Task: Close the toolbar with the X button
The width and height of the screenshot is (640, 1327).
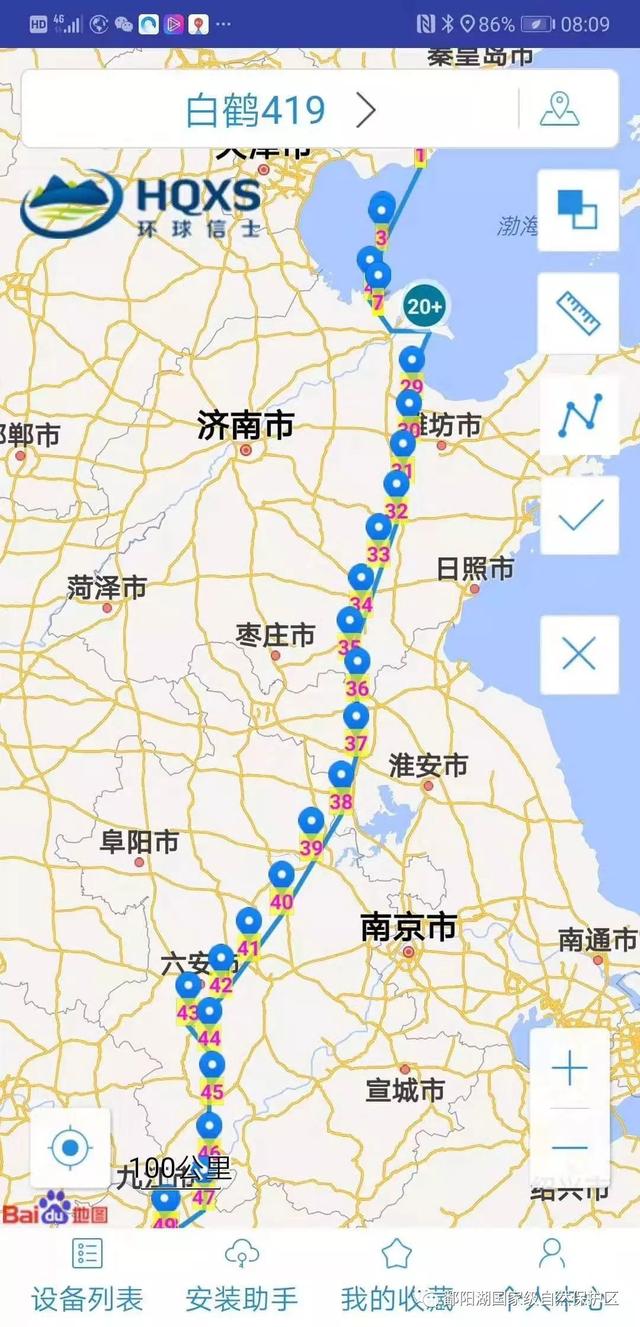Action: [x=579, y=655]
